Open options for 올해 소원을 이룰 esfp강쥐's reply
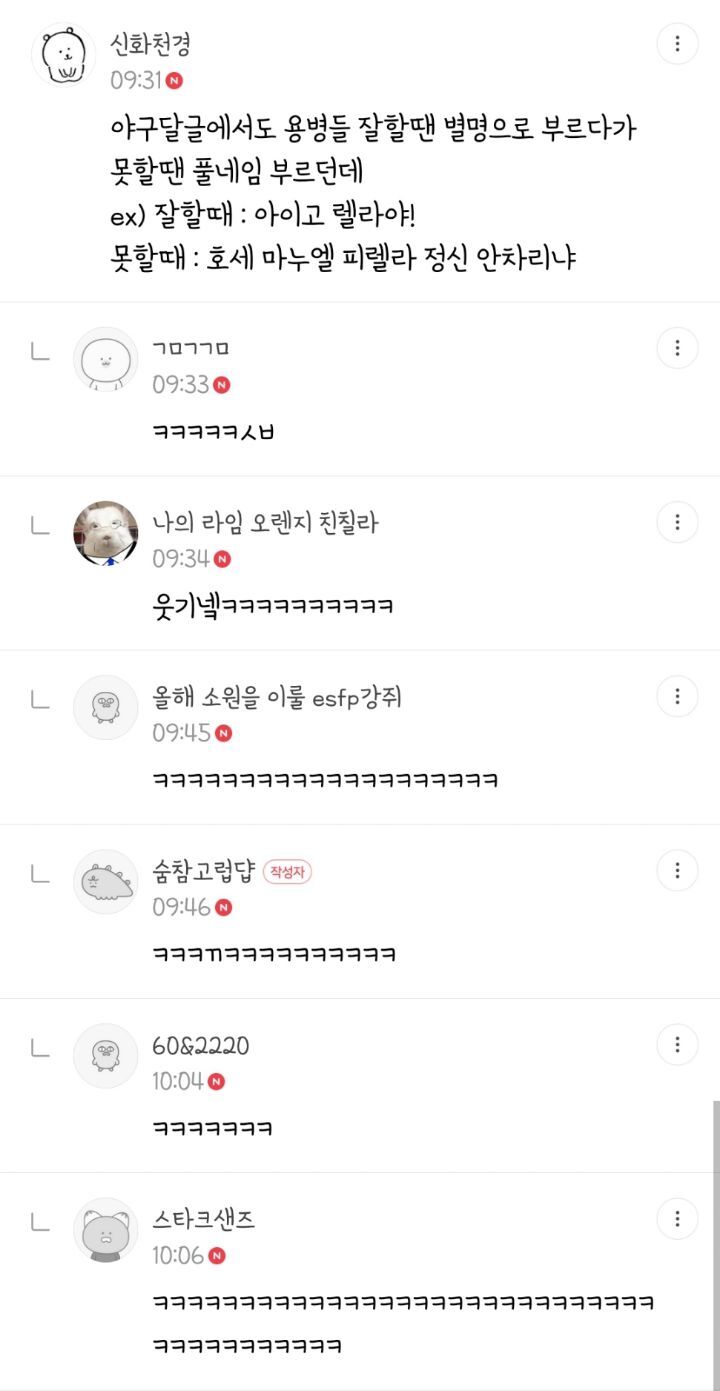 pos(677,696)
